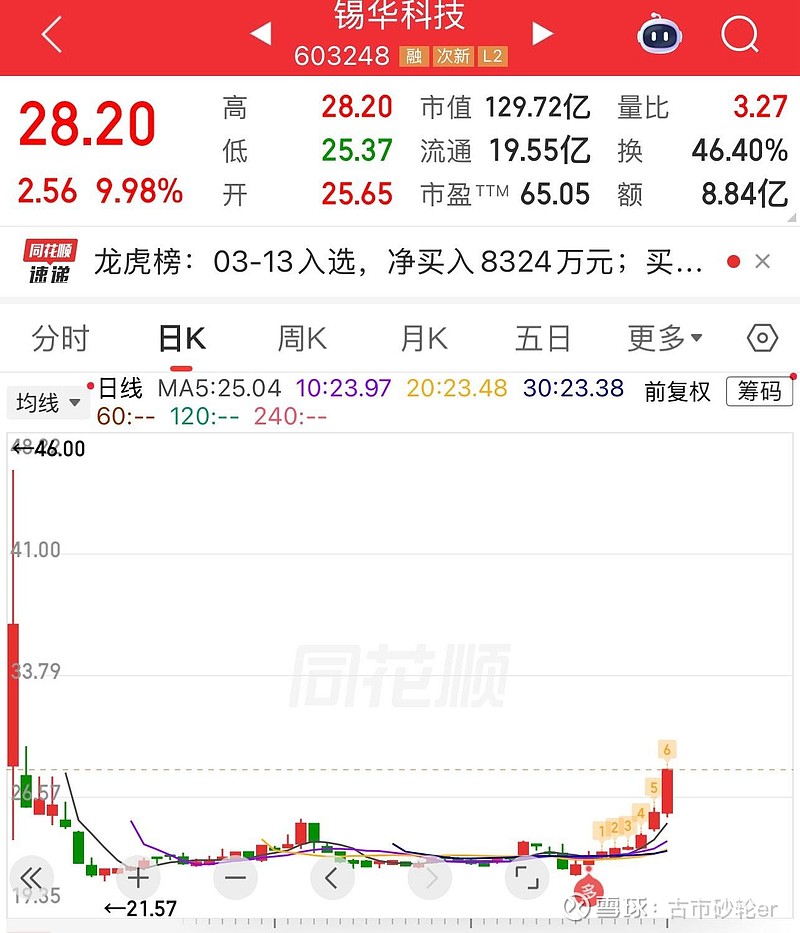This screenshot has height=933, width=800.
Task: Switch to the 周K weekly chart tab
Action: [300, 338]
